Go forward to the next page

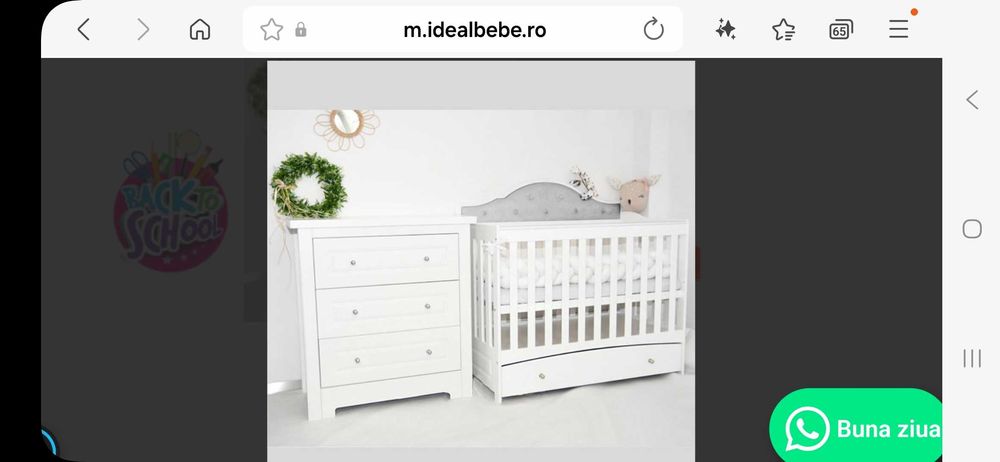[x=143, y=30]
